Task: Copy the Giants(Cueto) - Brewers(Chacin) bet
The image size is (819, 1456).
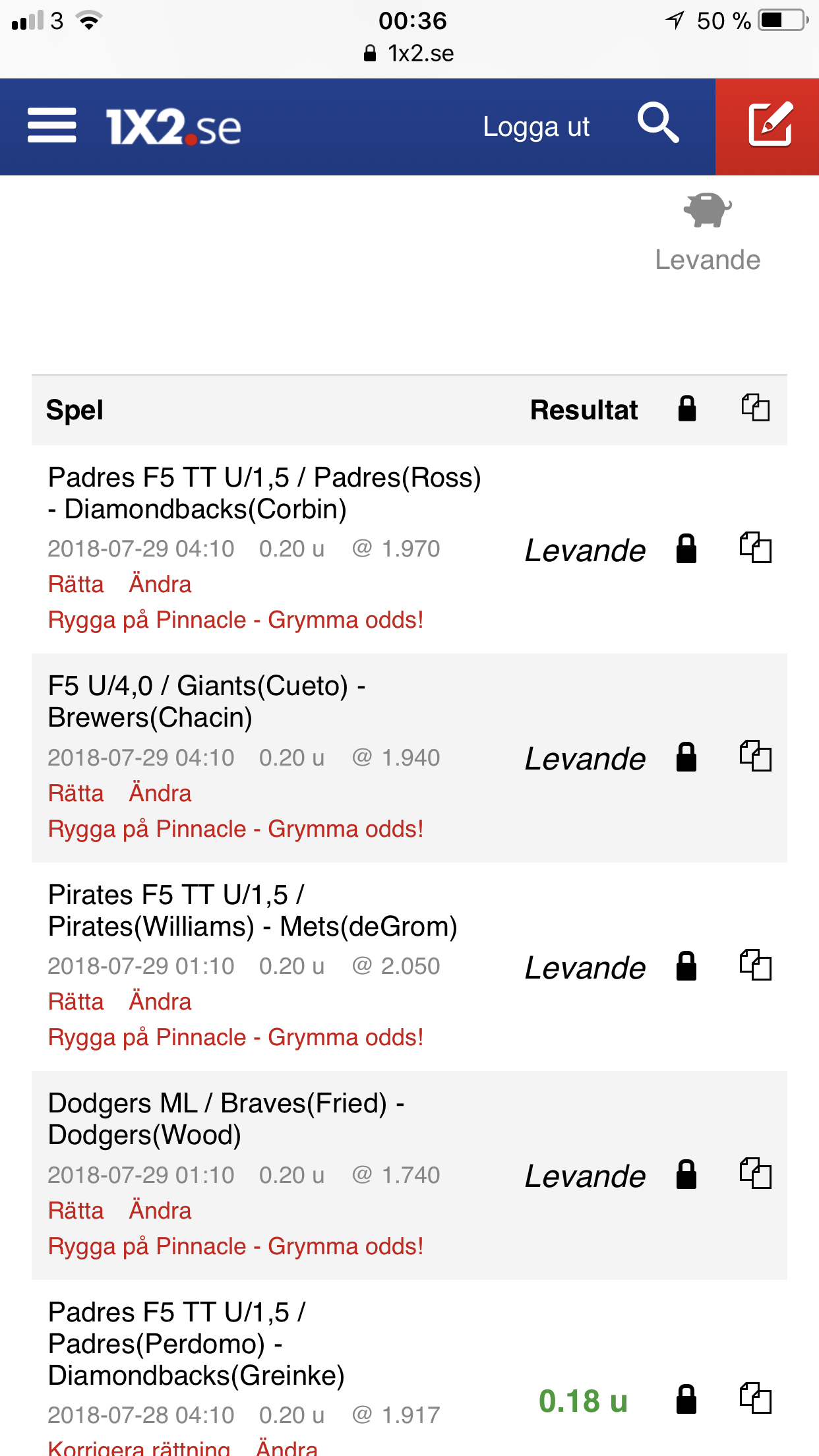Action: pyautogui.click(x=755, y=756)
